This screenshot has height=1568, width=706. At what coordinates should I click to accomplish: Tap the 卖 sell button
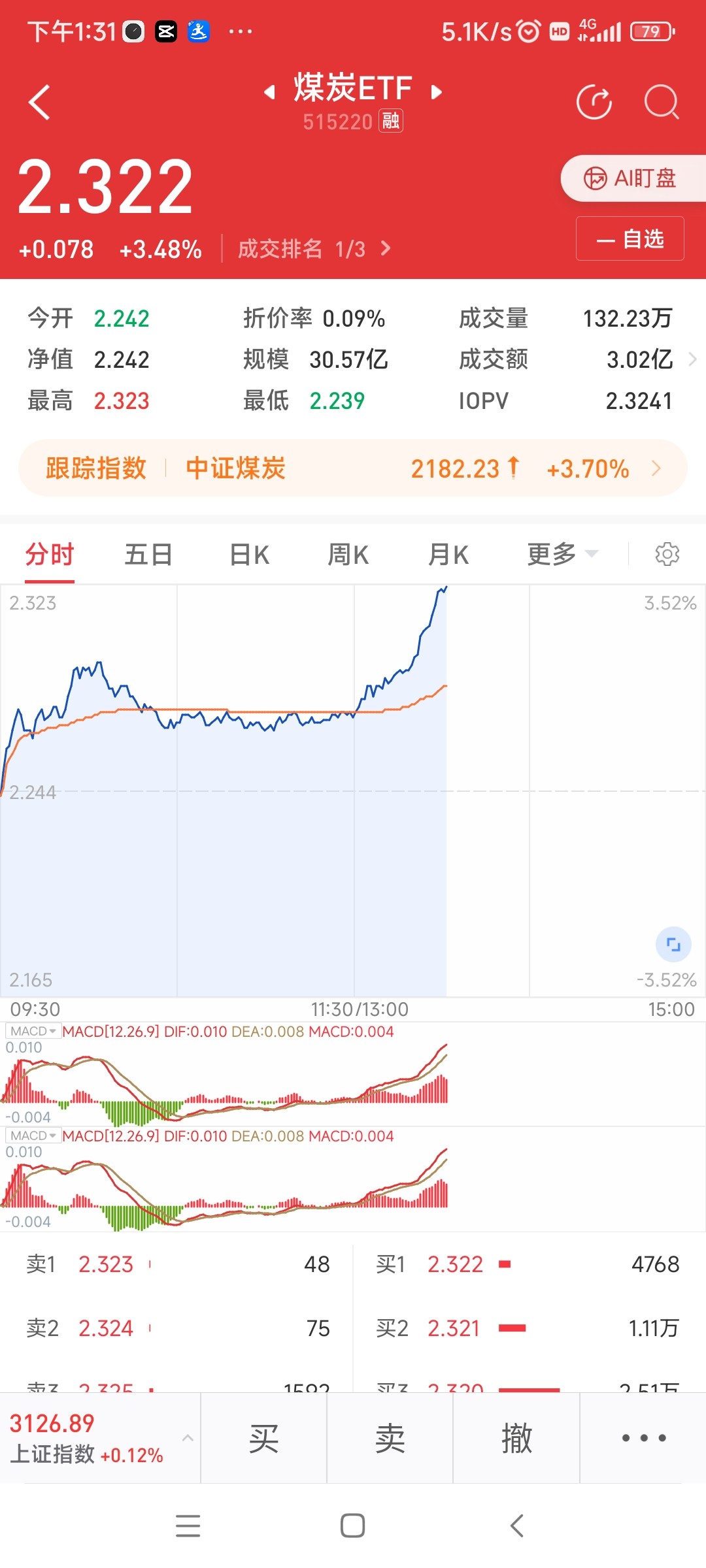click(390, 1438)
